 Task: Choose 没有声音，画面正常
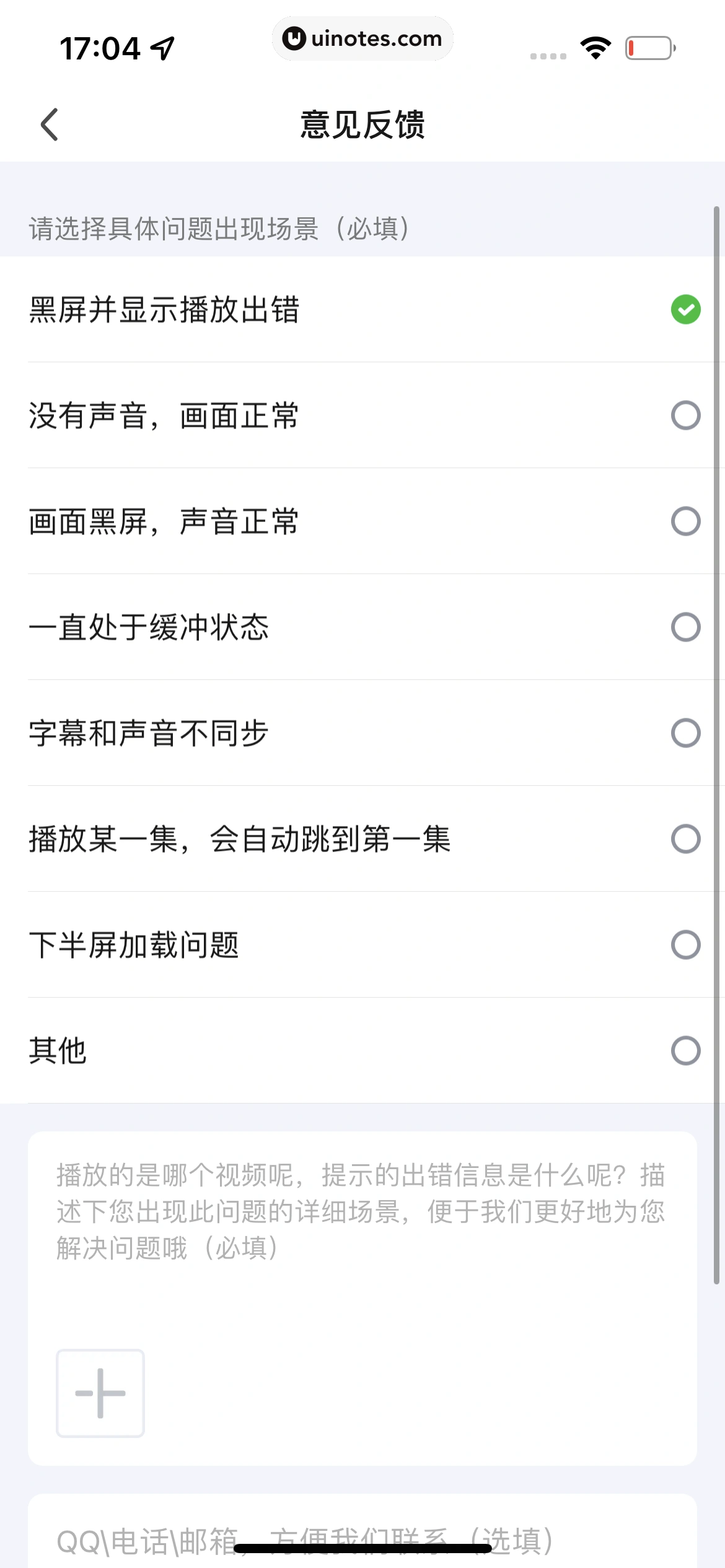click(x=685, y=416)
